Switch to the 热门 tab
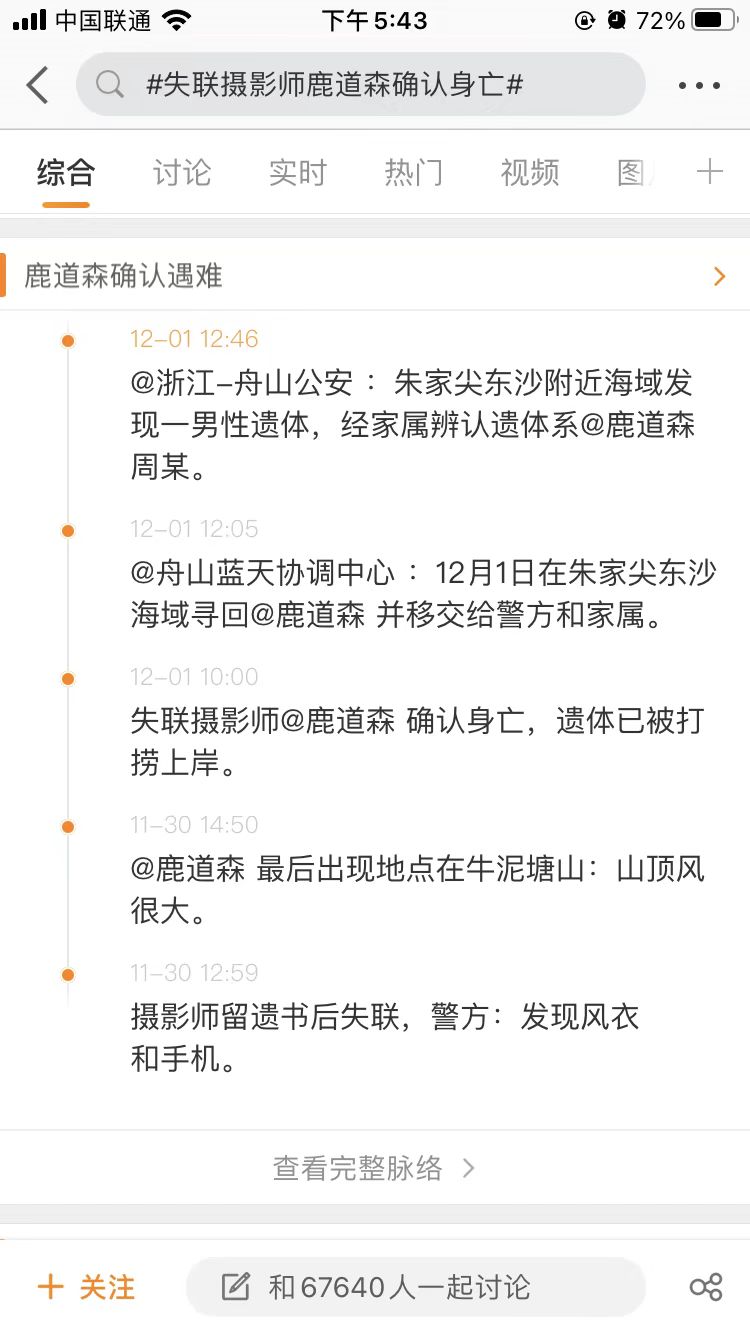The width and height of the screenshot is (750, 1334). tap(412, 171)
